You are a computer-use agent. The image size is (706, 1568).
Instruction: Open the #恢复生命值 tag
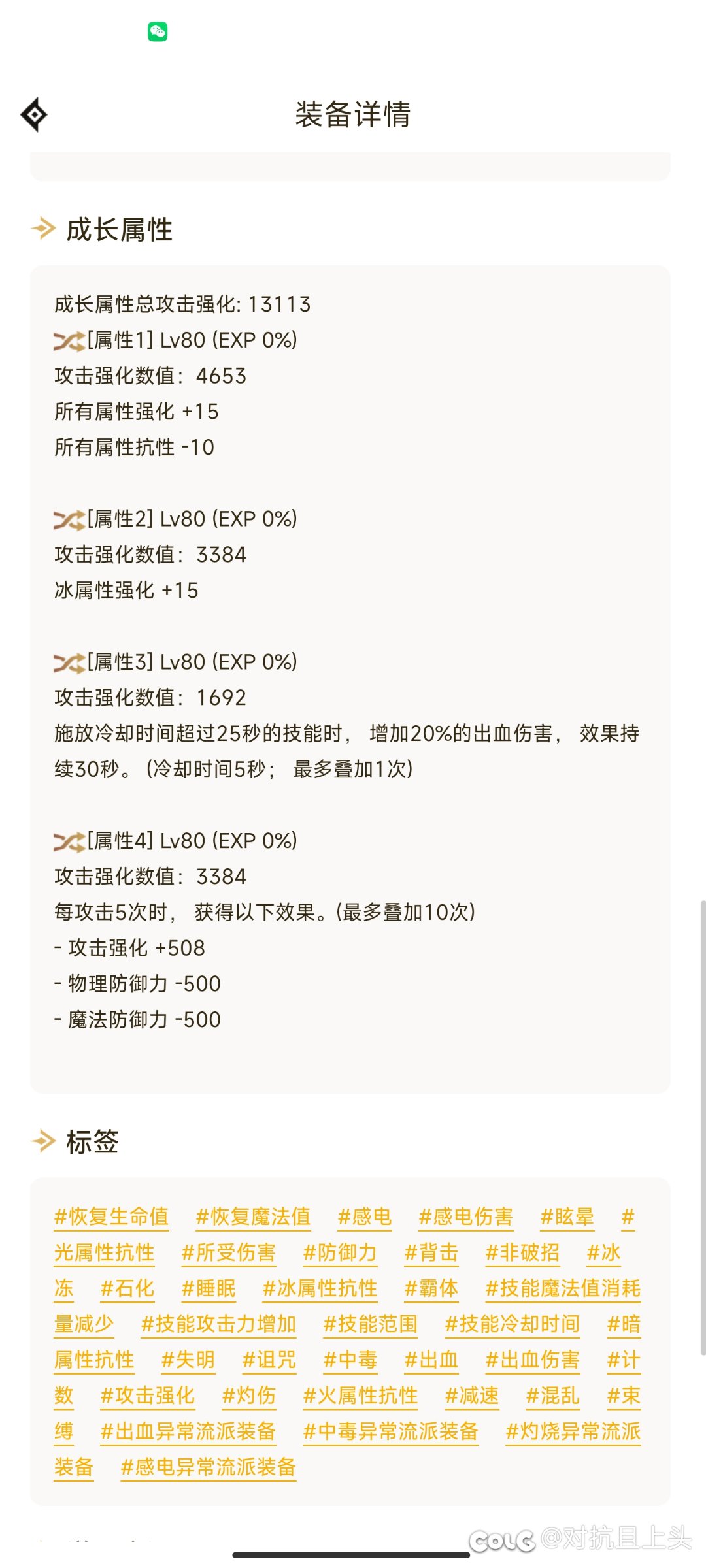(111, 1217)
